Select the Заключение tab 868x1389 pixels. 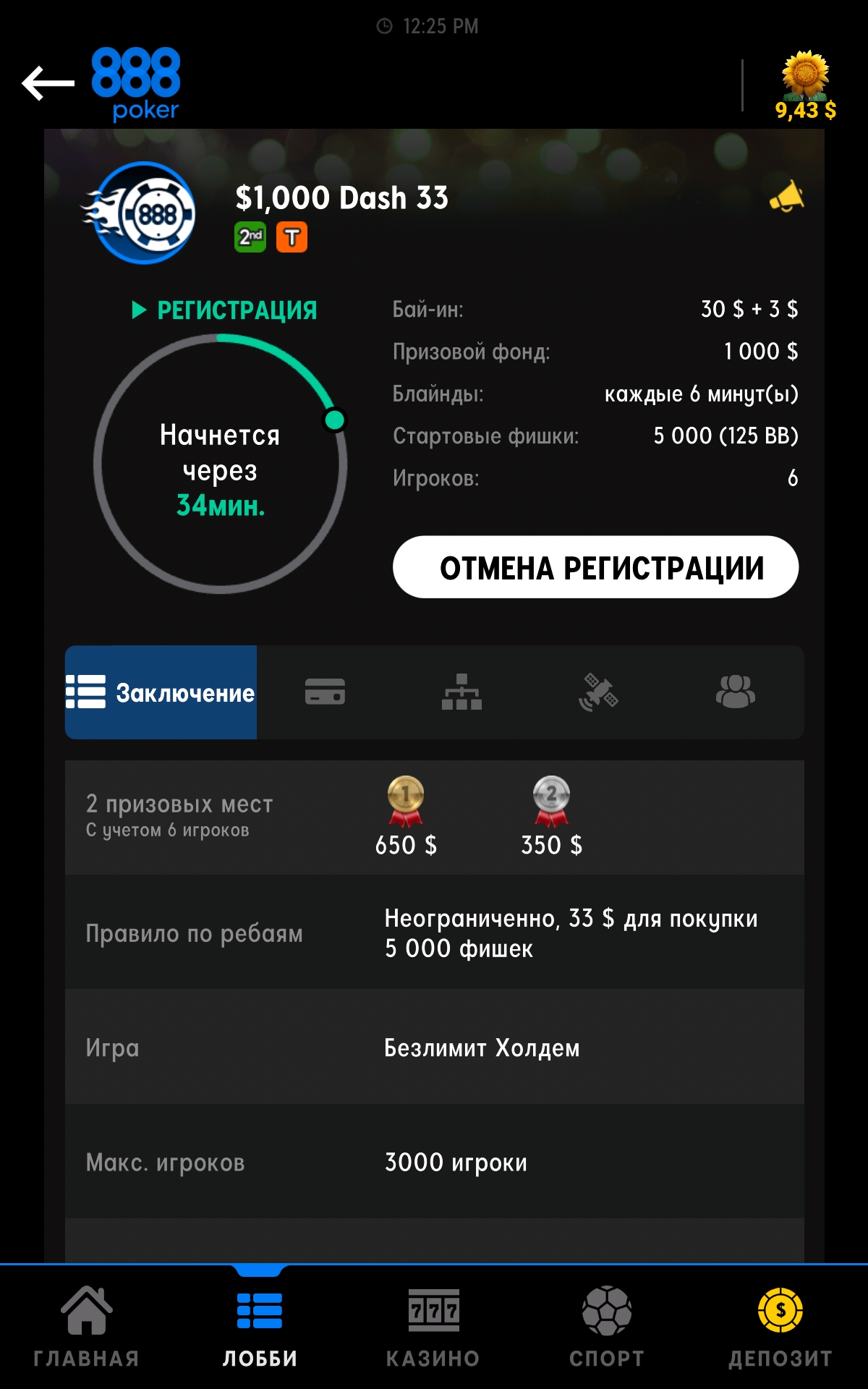click(x=161, y=692)
